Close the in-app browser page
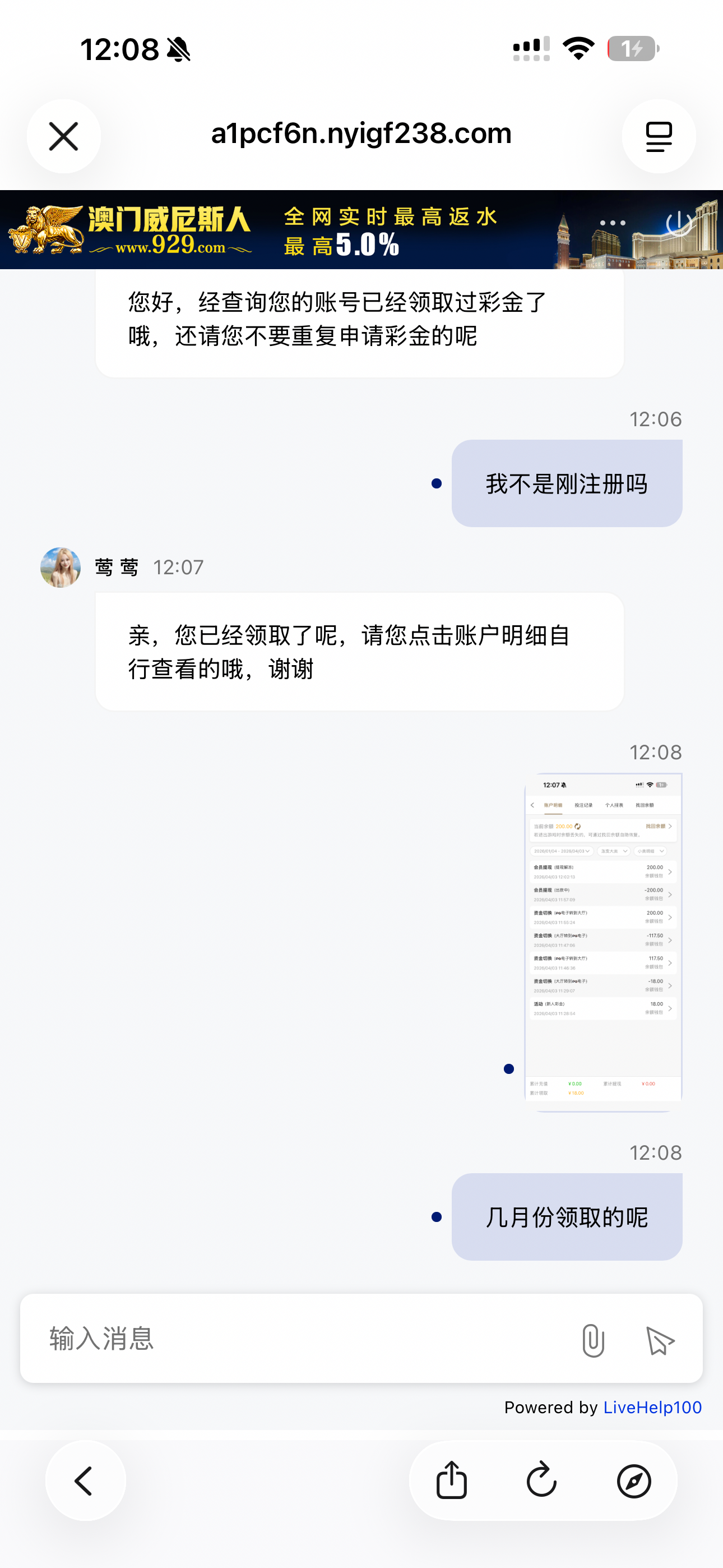Viewport: 723px width, 1568px height. coord(63,136)
